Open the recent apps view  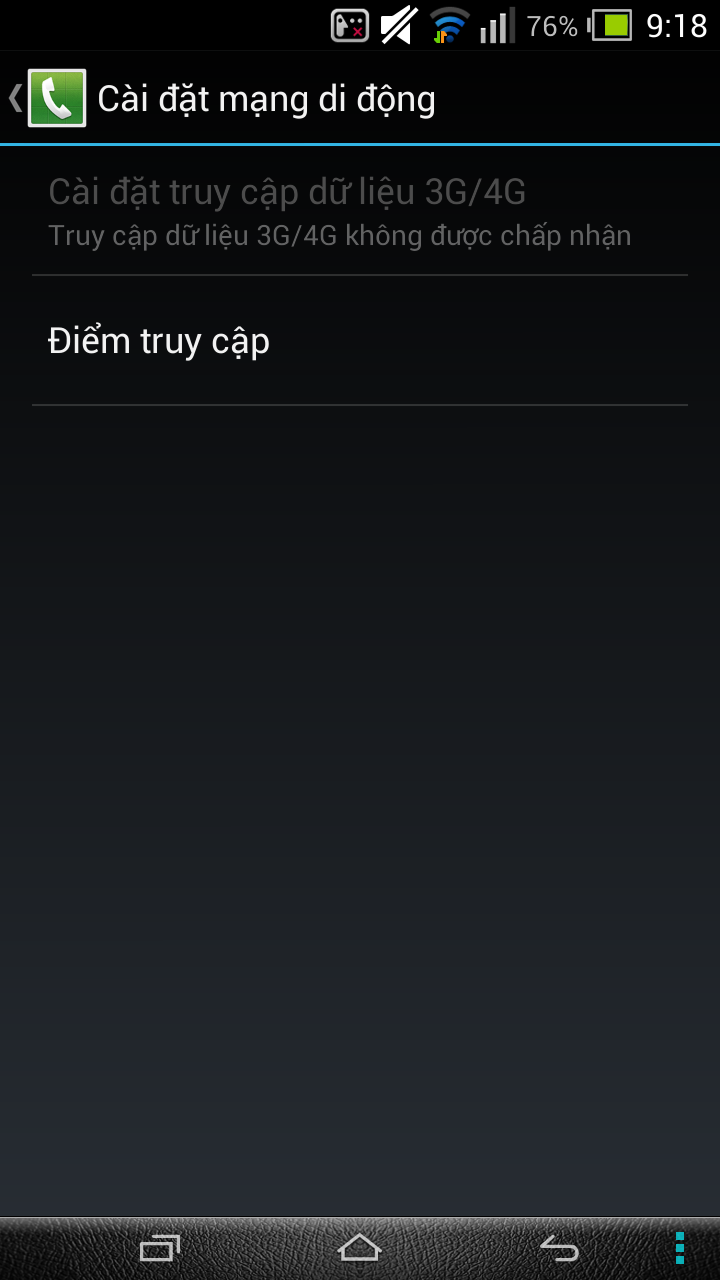coord(160,1248)
